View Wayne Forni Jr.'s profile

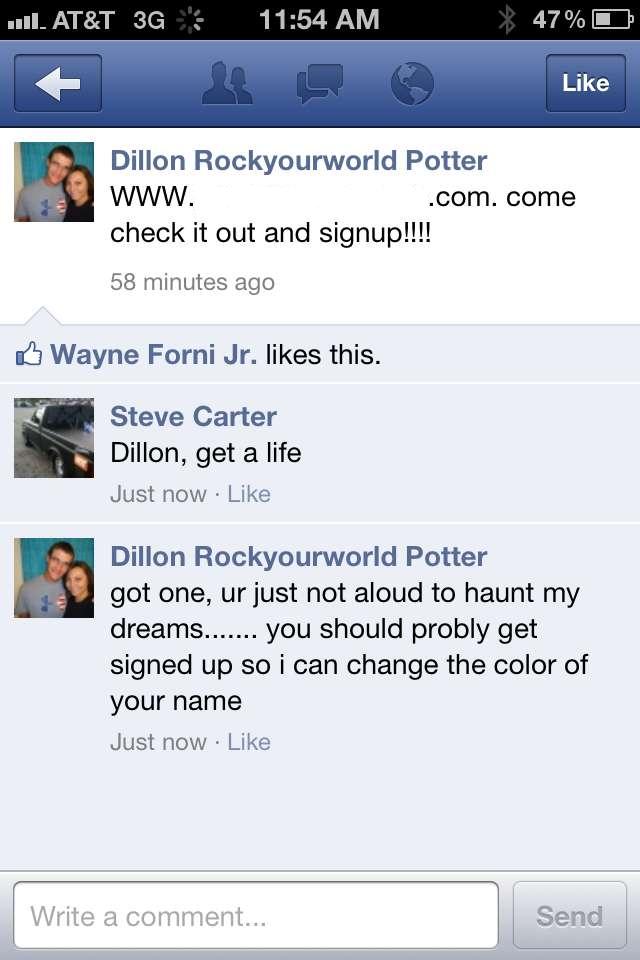tap(153, 354)
